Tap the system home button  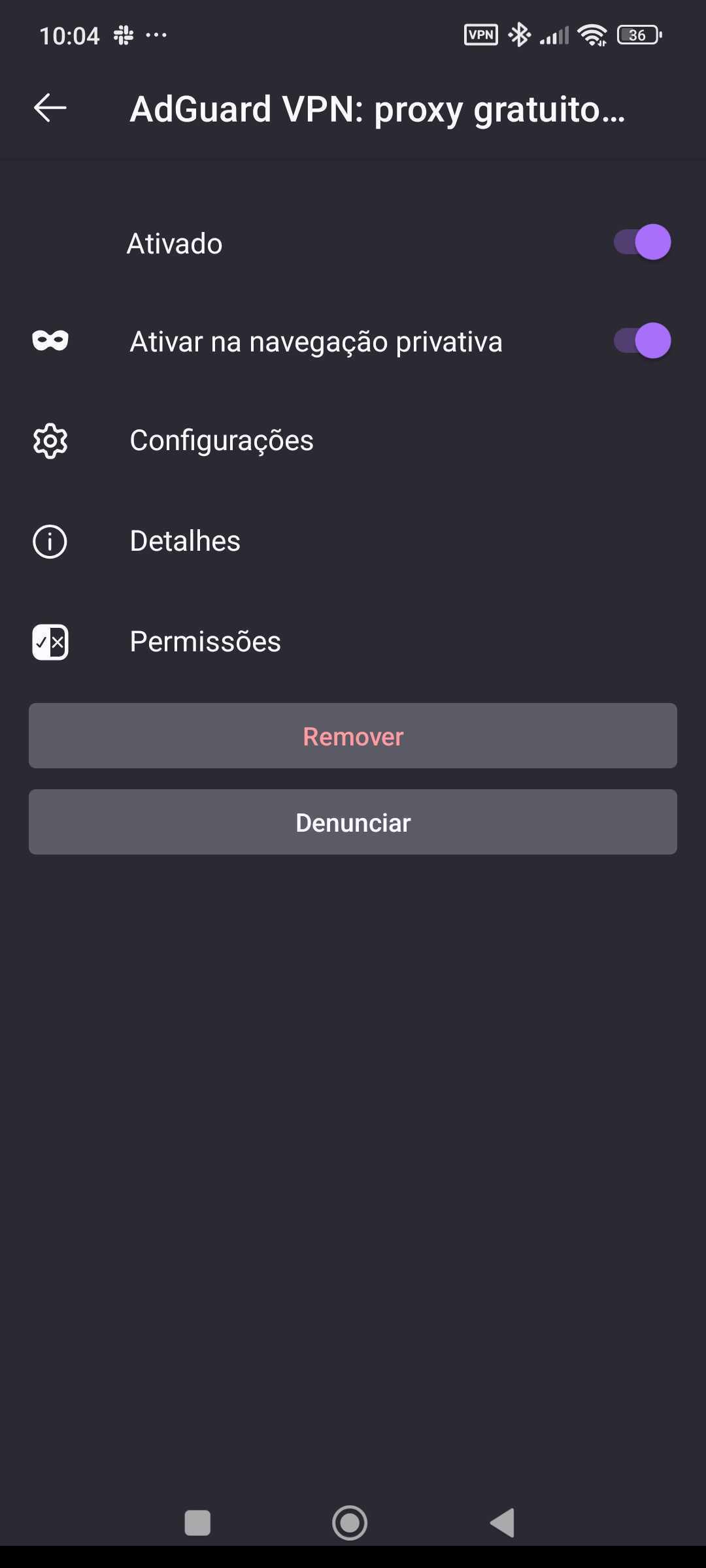(x=350, y=1523)
